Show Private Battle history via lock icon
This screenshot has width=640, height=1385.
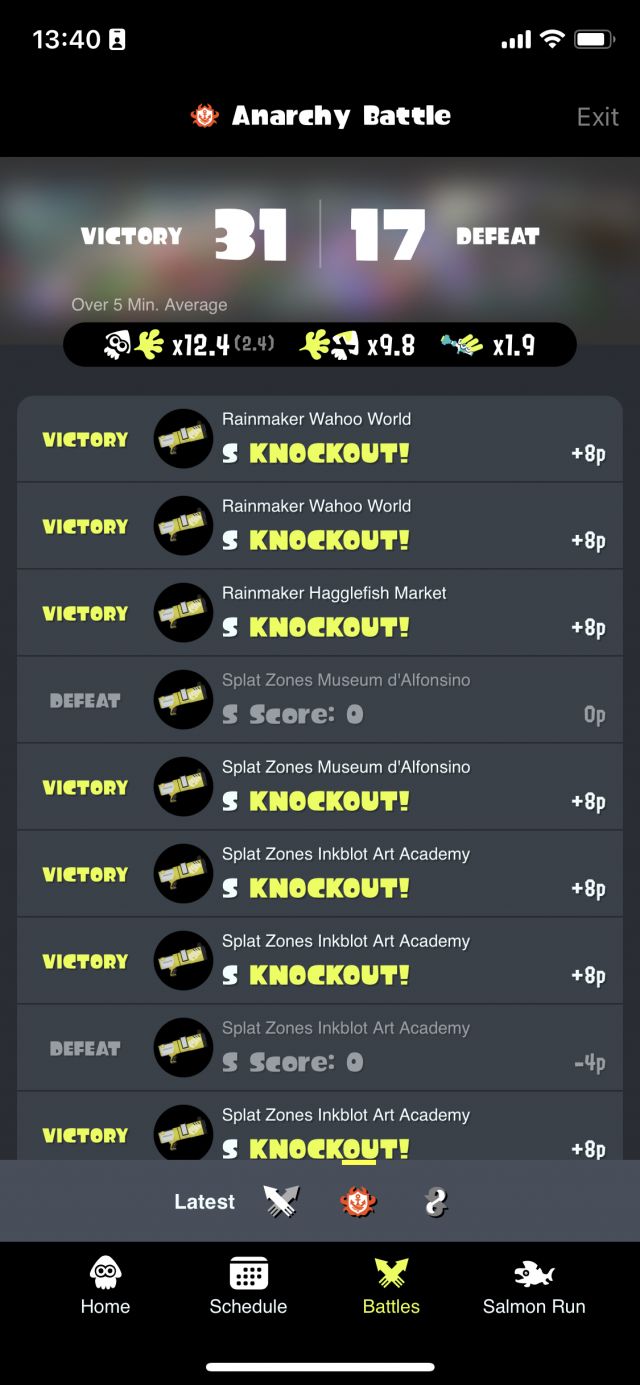(435, 1202)
